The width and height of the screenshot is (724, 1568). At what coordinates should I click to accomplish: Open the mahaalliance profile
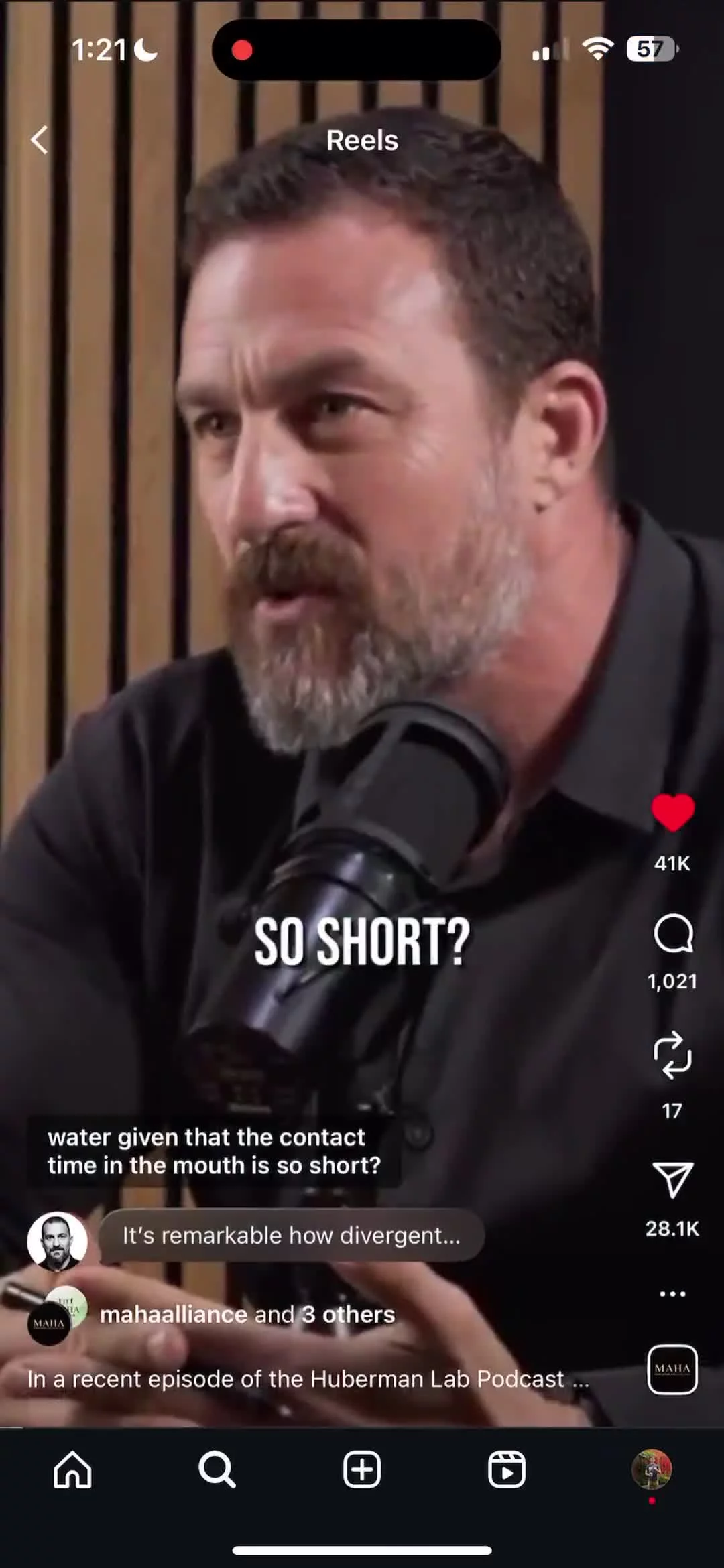[173, 1315]
